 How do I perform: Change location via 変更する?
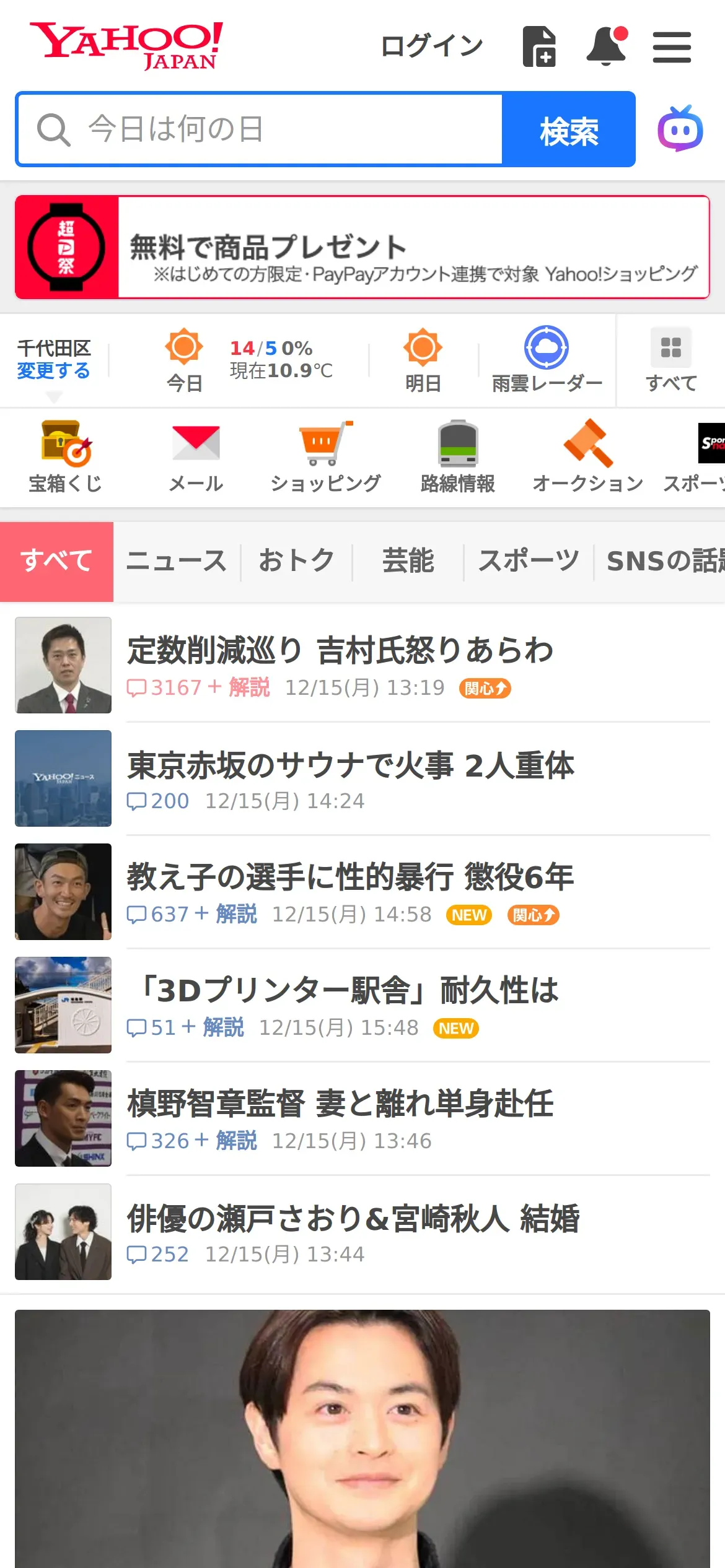(x=53, y=371)
